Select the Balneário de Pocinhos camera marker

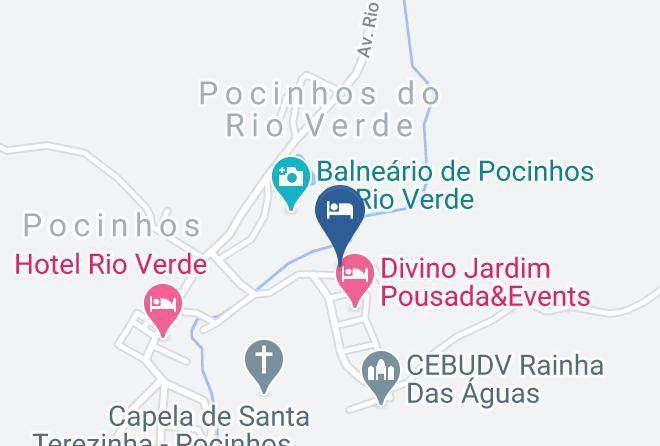click(x=291, y=181)
